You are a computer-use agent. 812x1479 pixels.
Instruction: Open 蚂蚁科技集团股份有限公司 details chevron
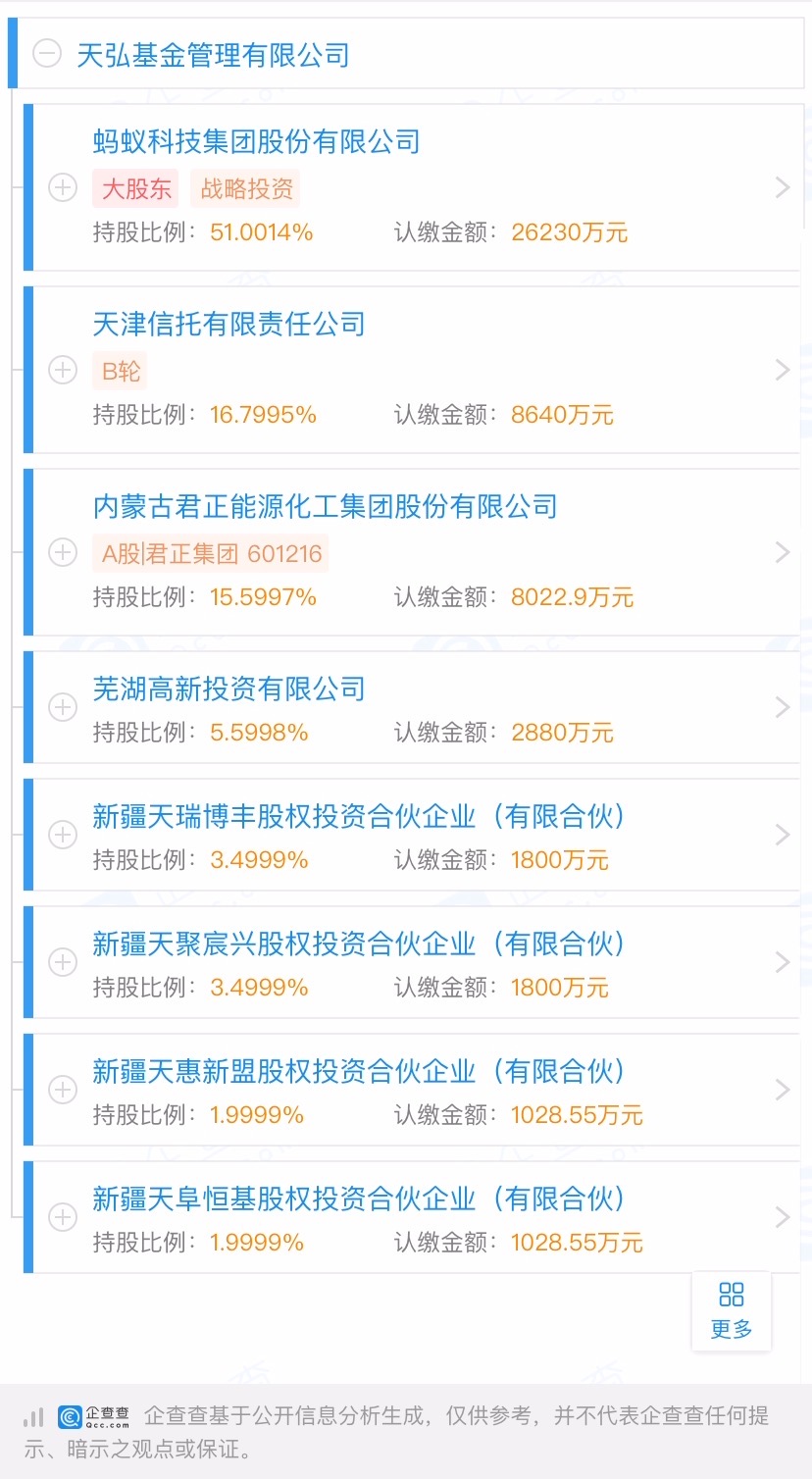pos(782,187)
